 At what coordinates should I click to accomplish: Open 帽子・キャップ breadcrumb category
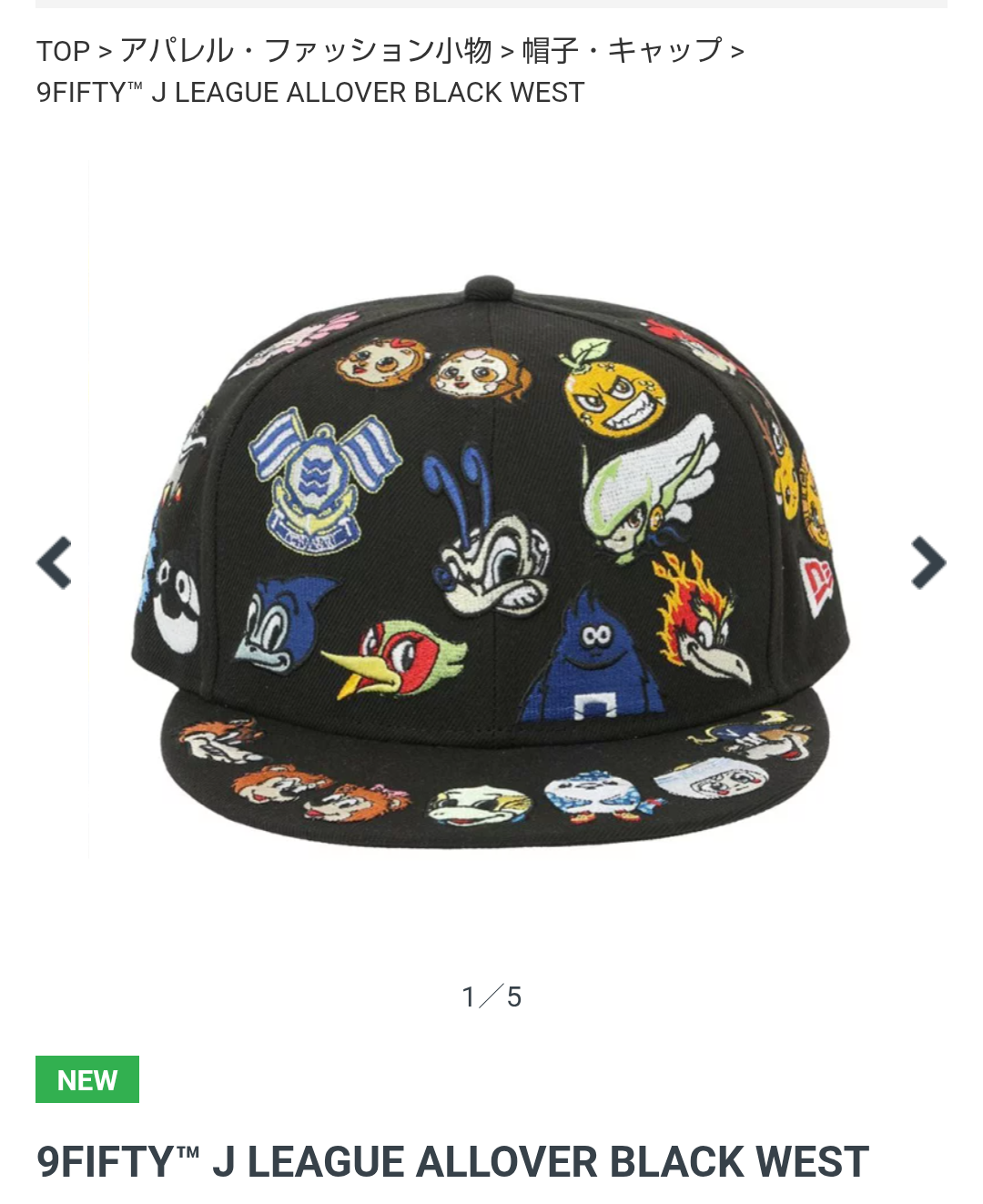pos(623,51)
